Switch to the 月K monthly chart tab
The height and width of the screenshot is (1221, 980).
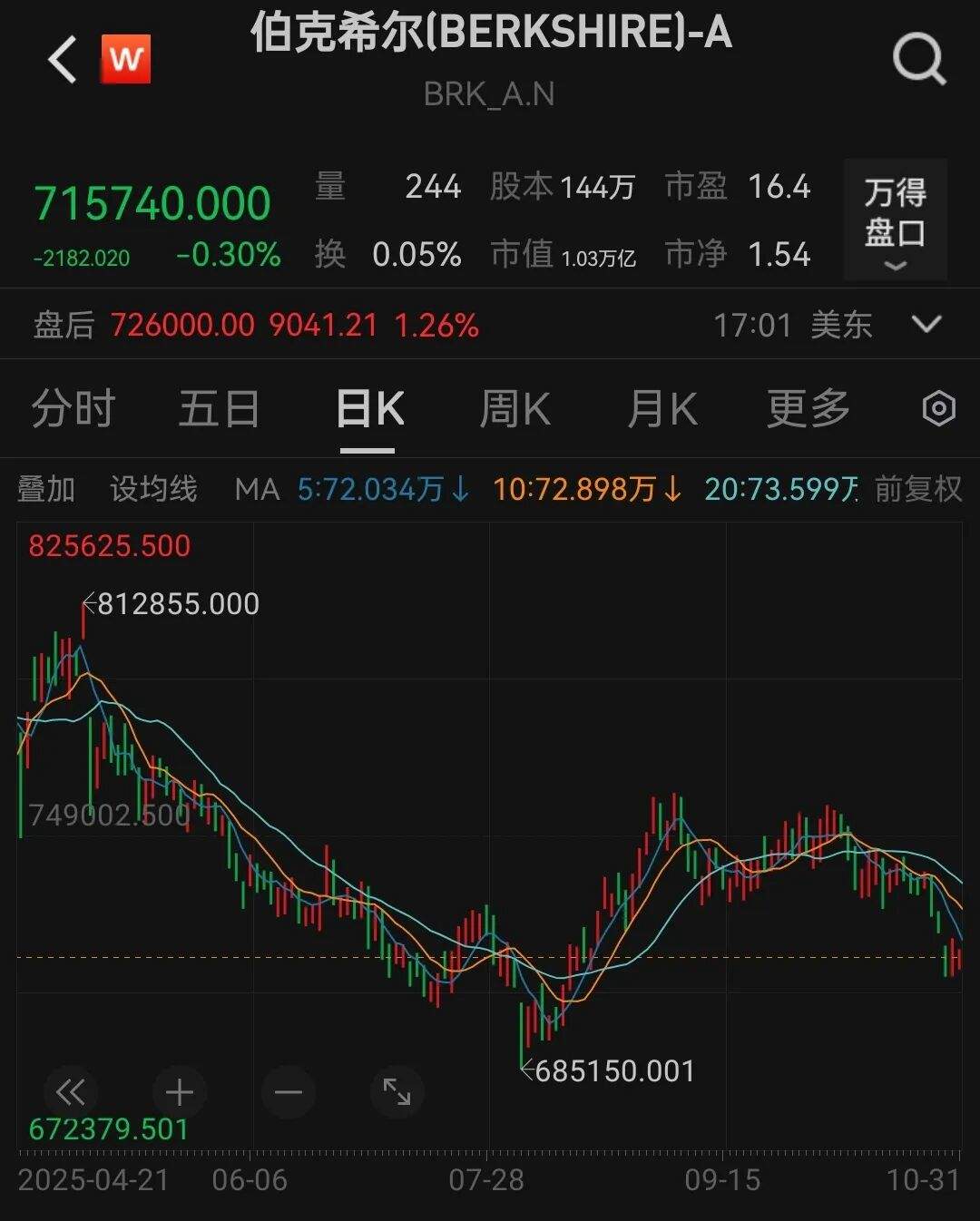[661, 409]
